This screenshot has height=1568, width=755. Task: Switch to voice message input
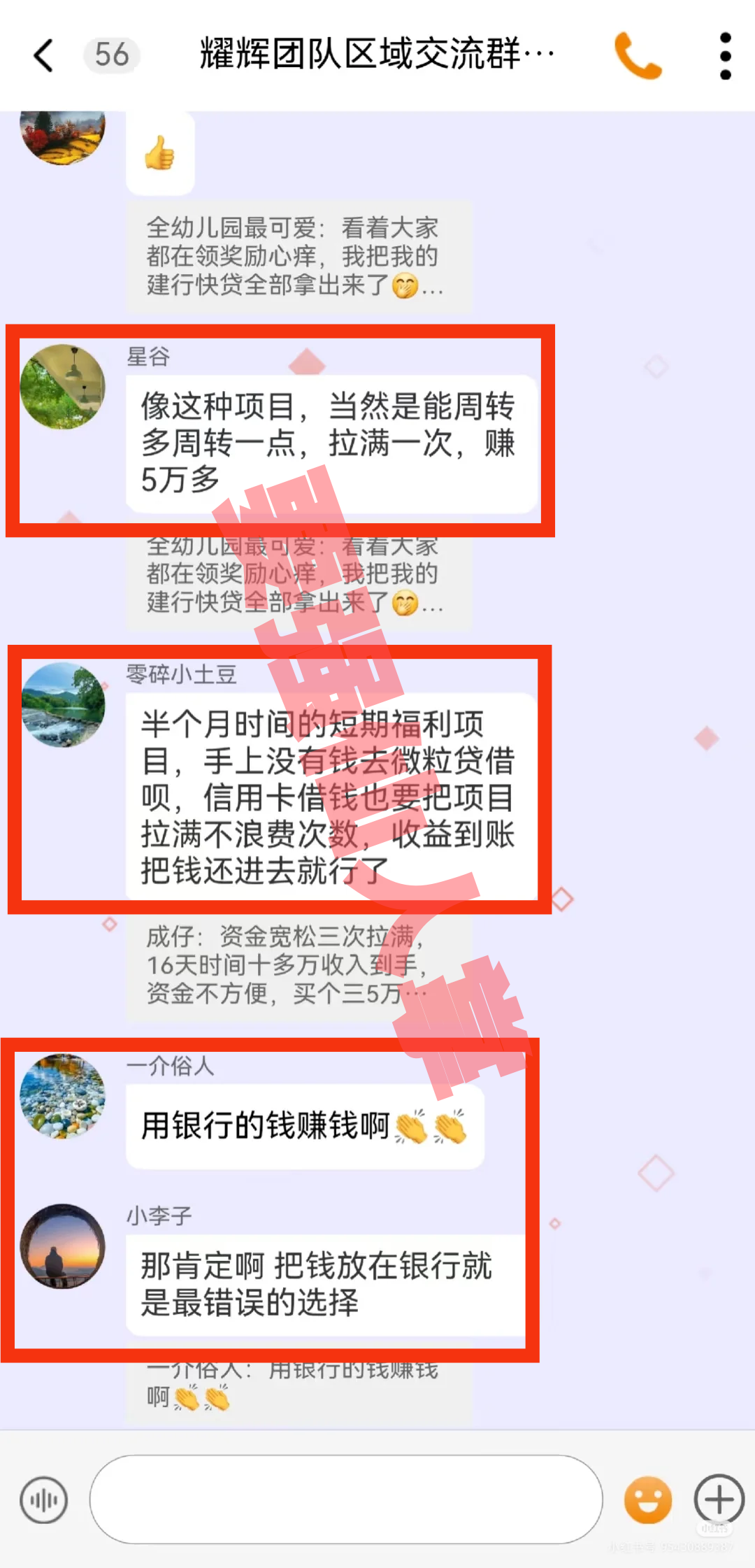pyautogui.click(x=44, y=1499)
